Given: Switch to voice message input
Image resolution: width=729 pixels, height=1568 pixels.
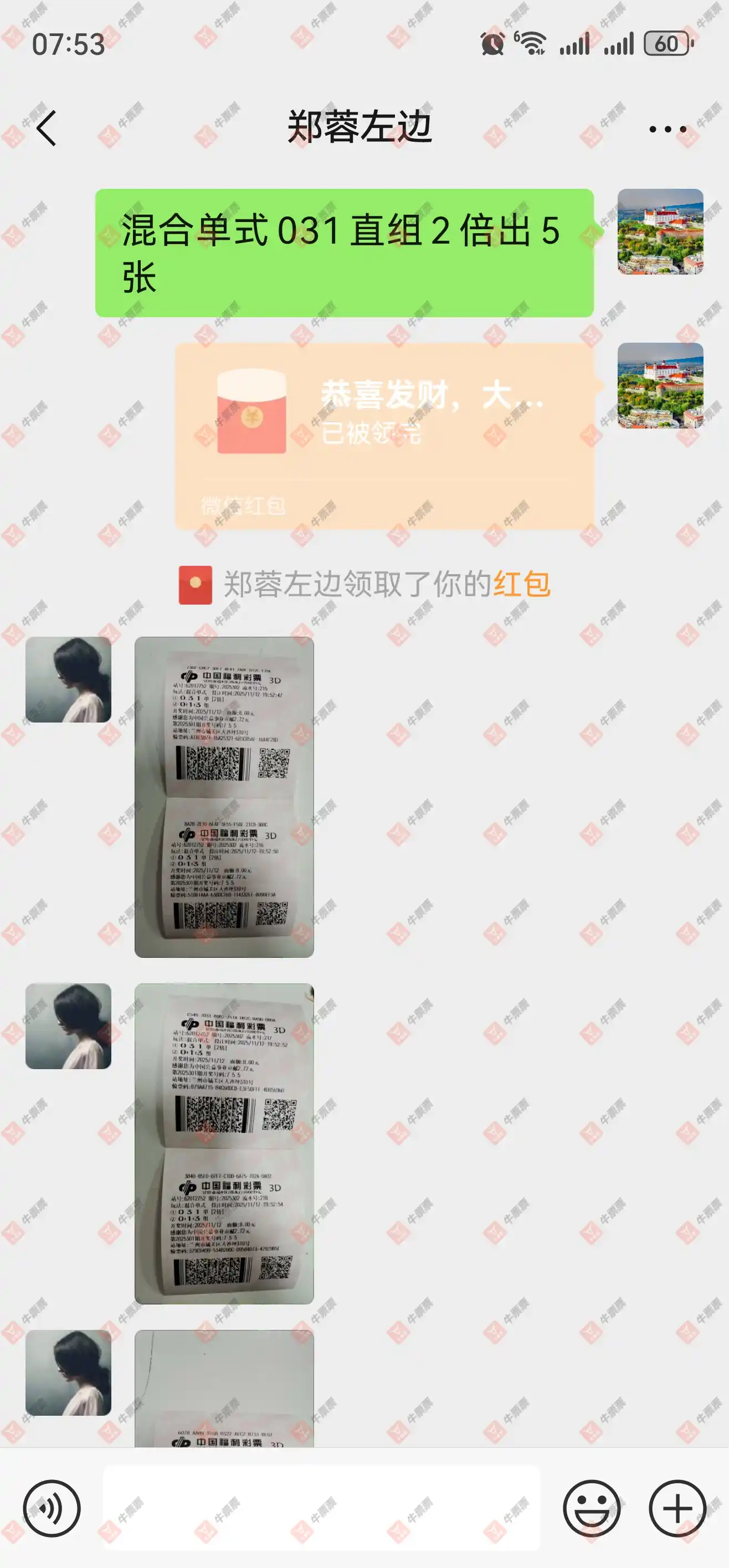Looking at the screenshot, I should pyautogui.click(x=52, y=1508).
